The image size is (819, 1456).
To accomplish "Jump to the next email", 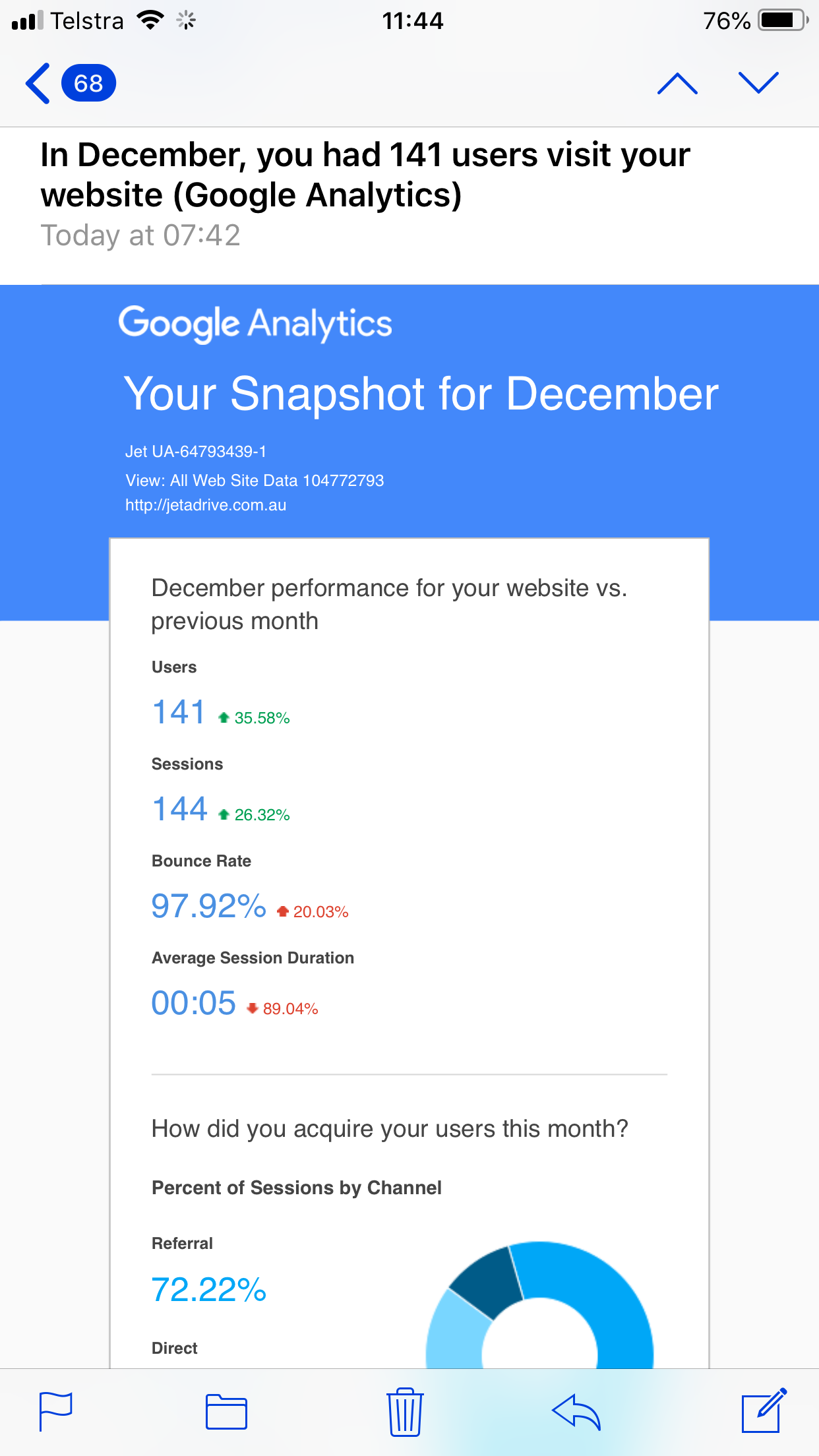I will (758, 84).
